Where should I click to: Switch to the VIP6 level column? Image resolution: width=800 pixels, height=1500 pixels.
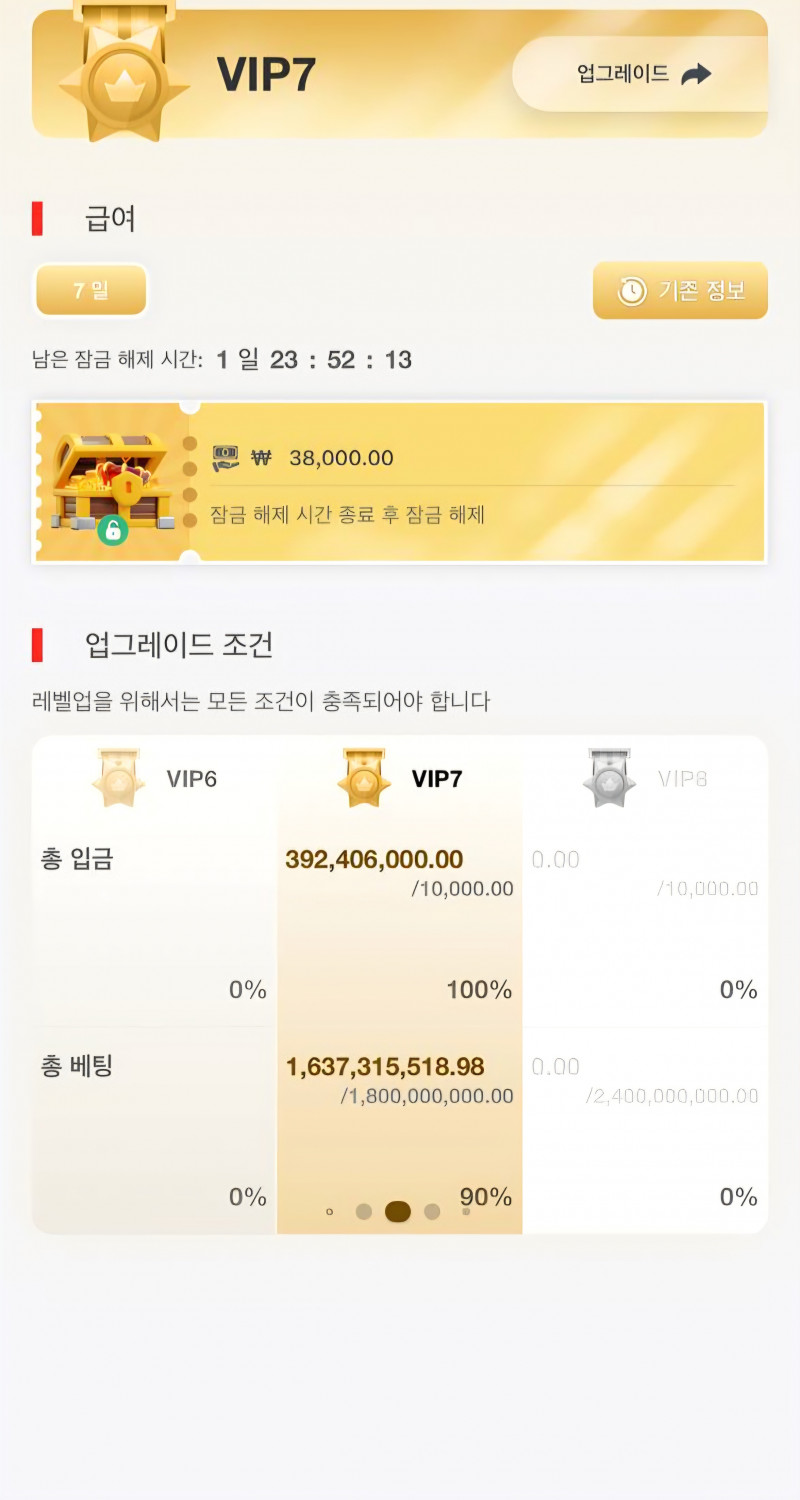pyautogui.click(x=155, y=779)
